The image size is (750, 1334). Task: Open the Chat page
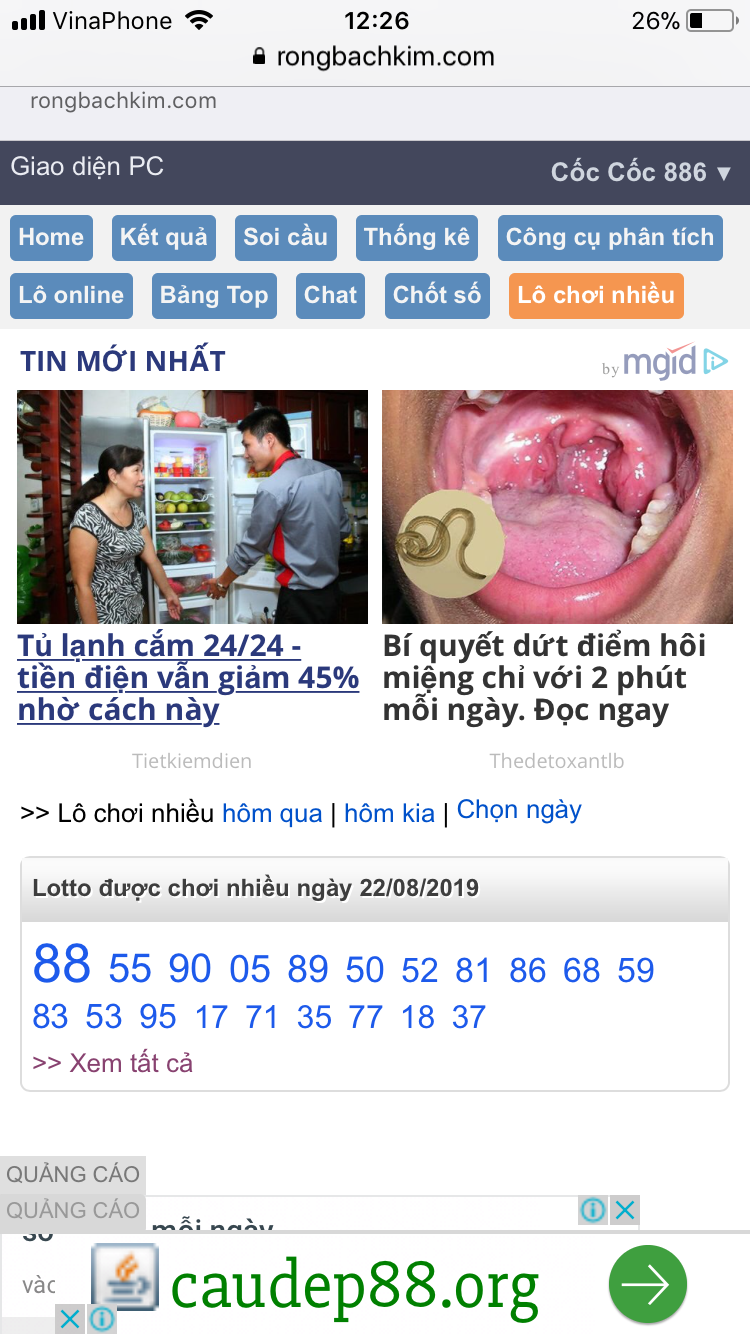[330, 296]
